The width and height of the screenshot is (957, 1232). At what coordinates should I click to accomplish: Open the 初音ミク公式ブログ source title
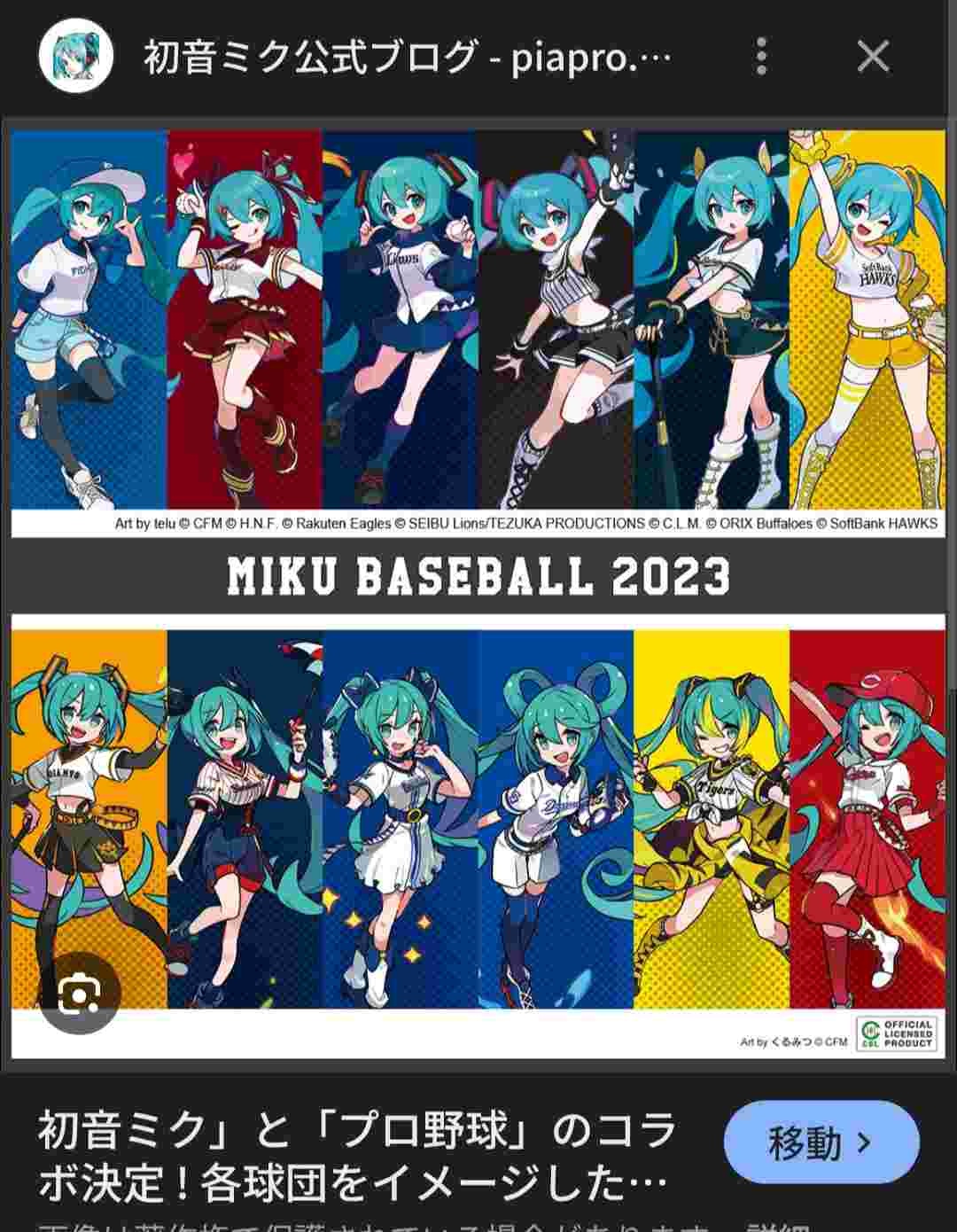[406, 58]
